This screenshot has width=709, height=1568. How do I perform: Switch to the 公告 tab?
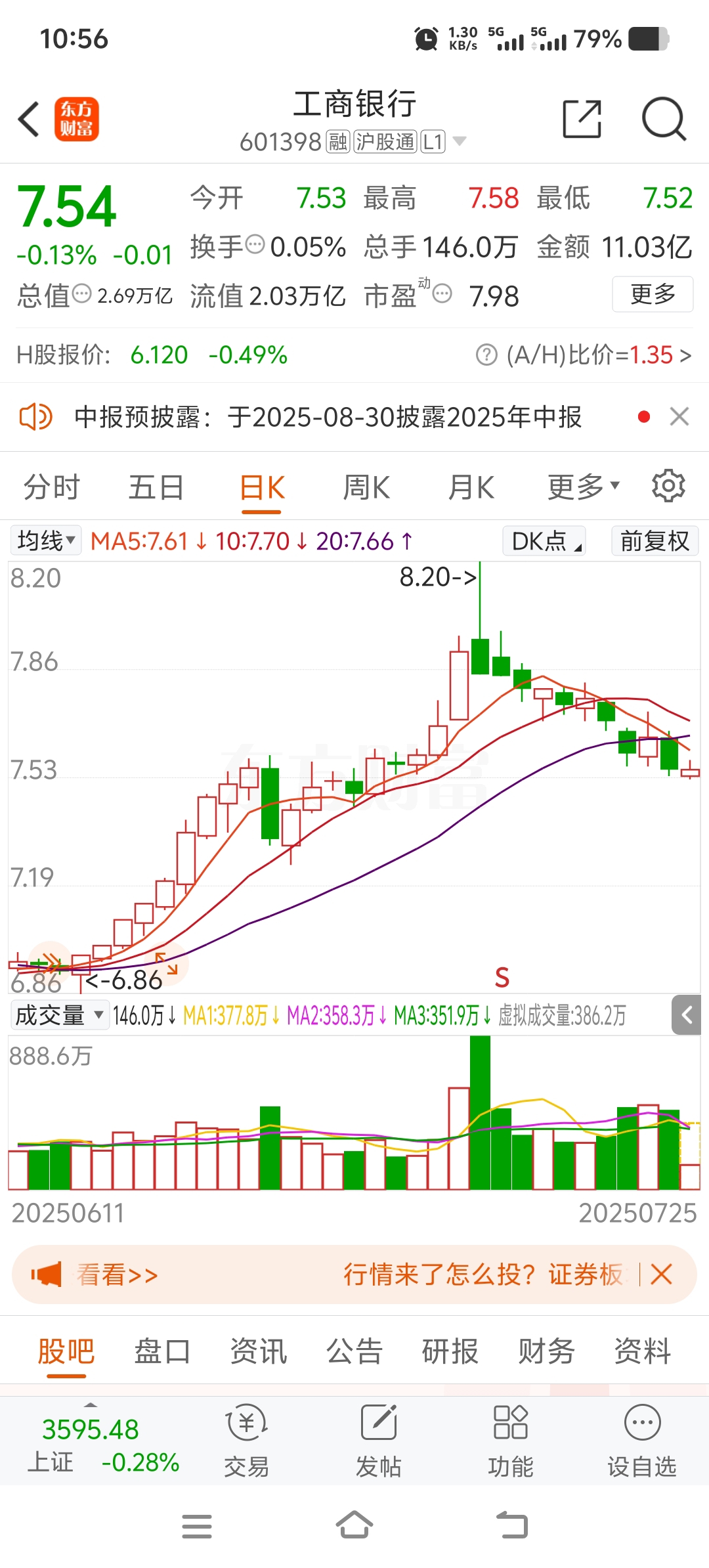(x=354, y=1351)
